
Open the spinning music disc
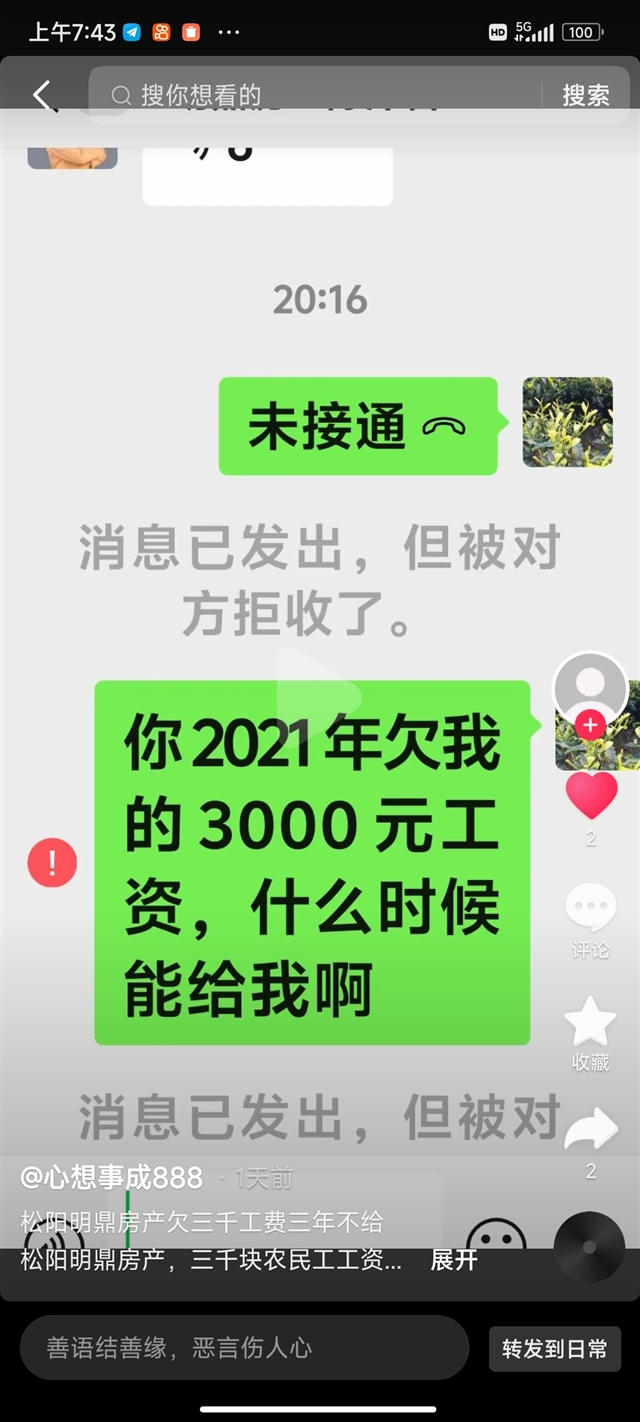click(589, 1247)
